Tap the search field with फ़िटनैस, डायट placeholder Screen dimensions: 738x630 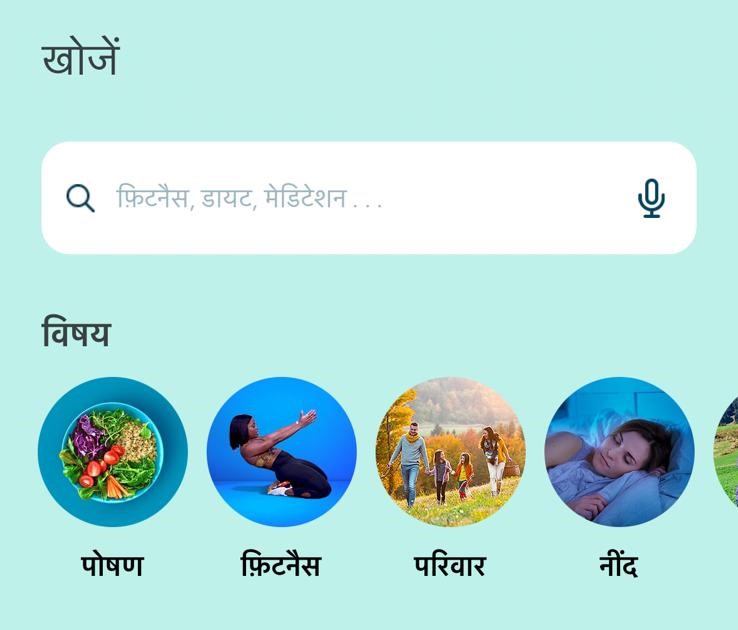(x=350, y=198)
